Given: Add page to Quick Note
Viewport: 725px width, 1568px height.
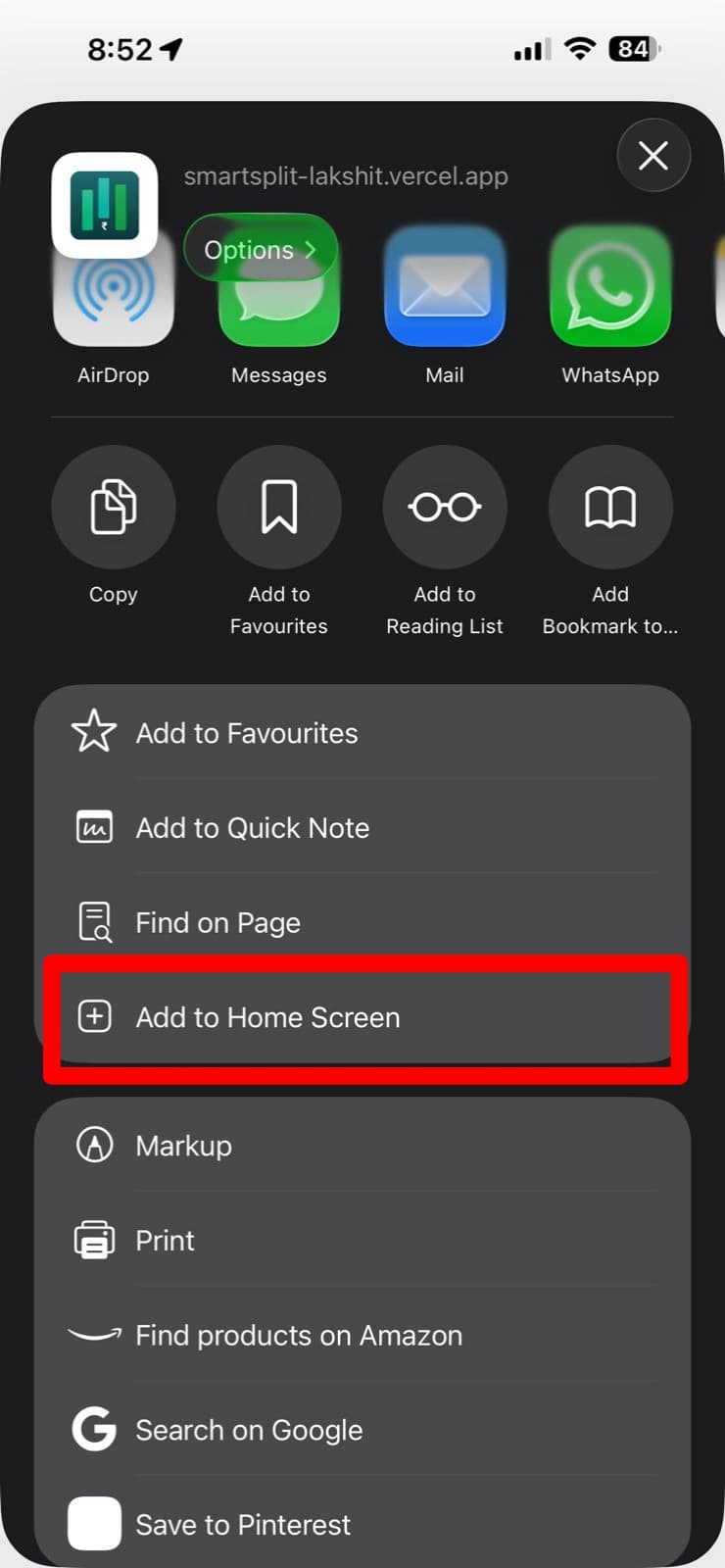Looking at the screenshot, I should (252, 828).
